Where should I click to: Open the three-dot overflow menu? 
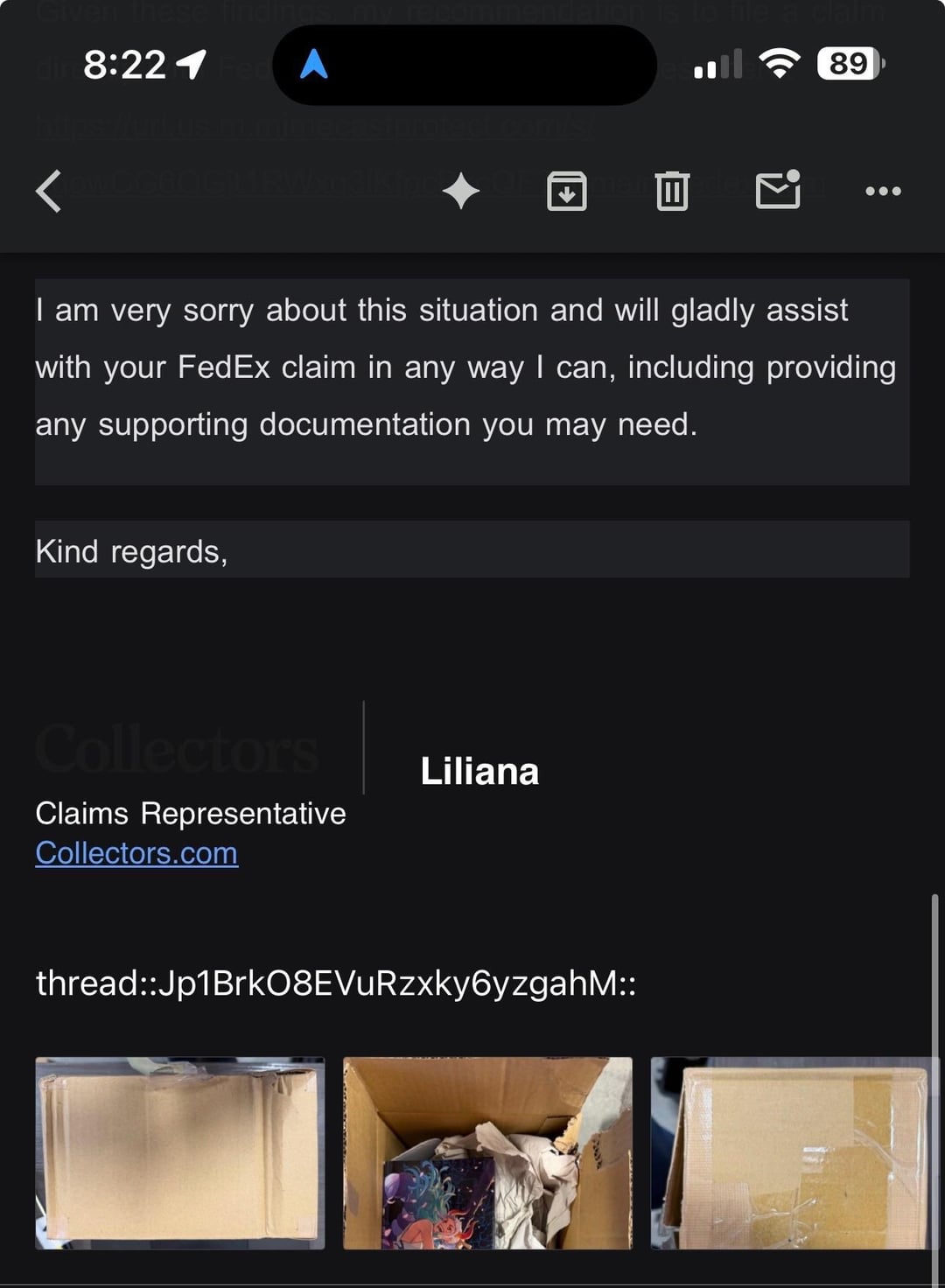point(883,191)
